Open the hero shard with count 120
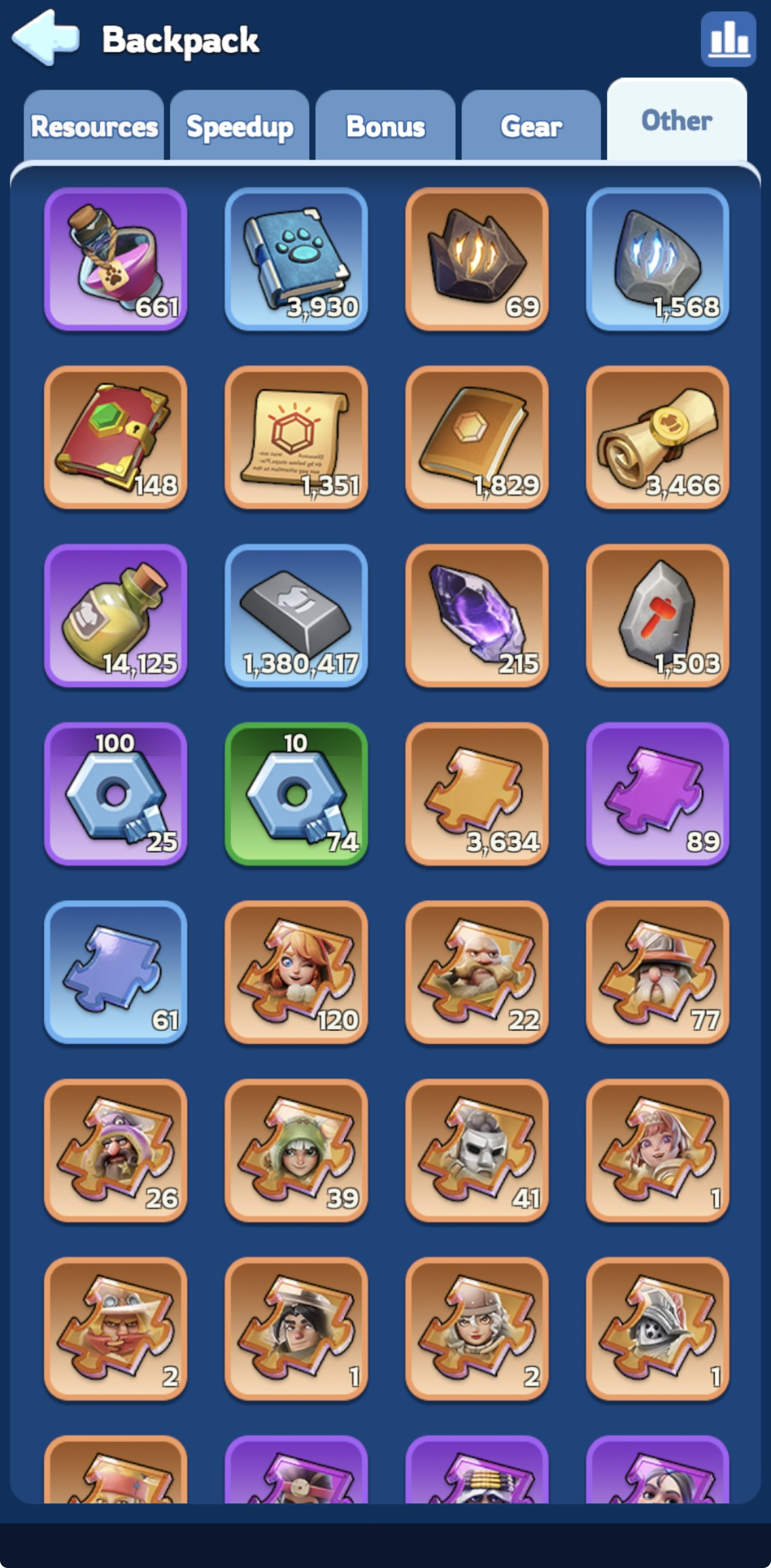 tap(296, 972)
